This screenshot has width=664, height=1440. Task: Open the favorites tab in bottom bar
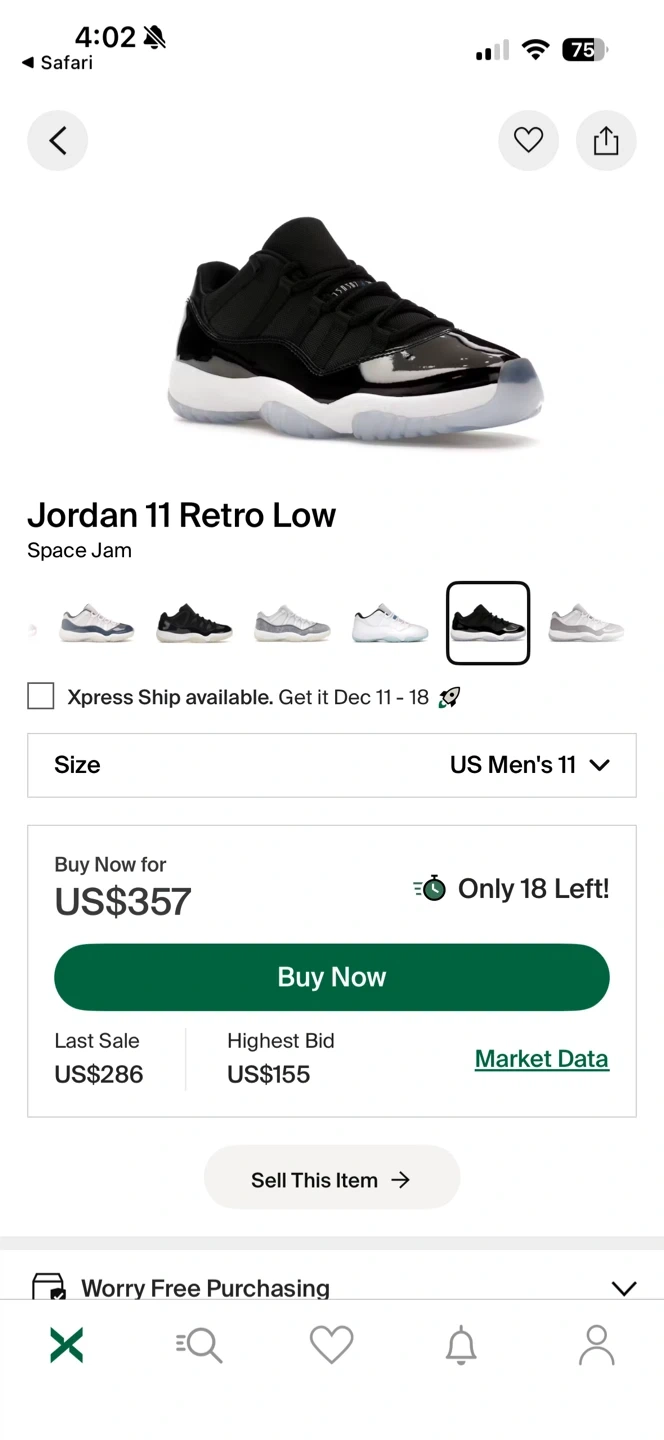click(x=332, y=1345)
